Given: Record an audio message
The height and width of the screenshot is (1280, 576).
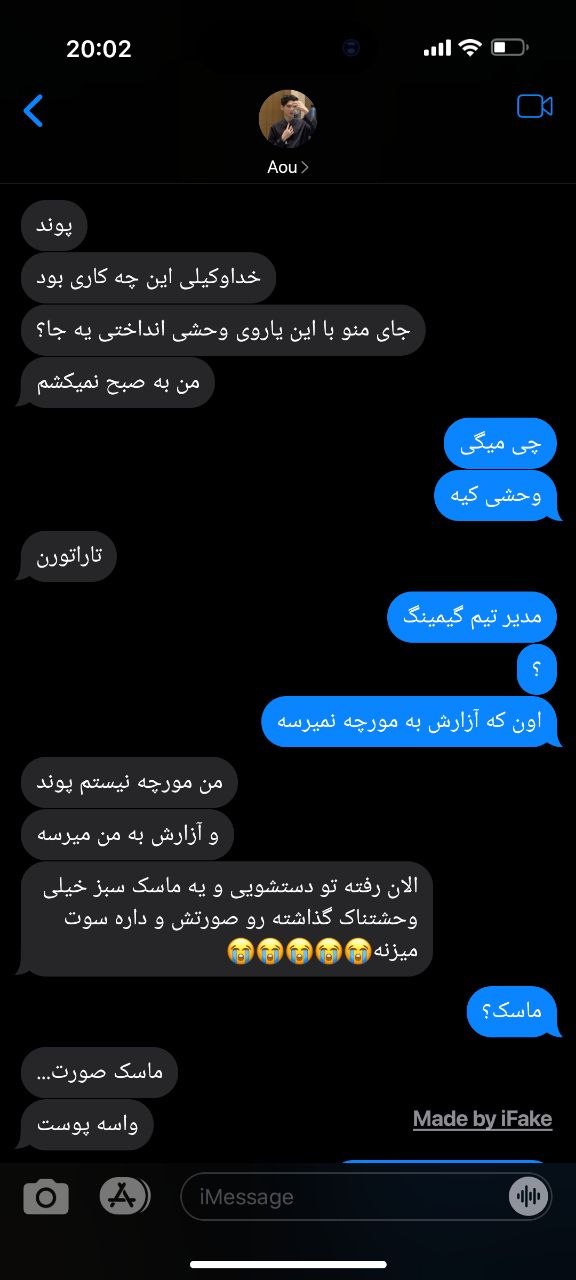Looking at the screenshot, I should point(528,1197).
